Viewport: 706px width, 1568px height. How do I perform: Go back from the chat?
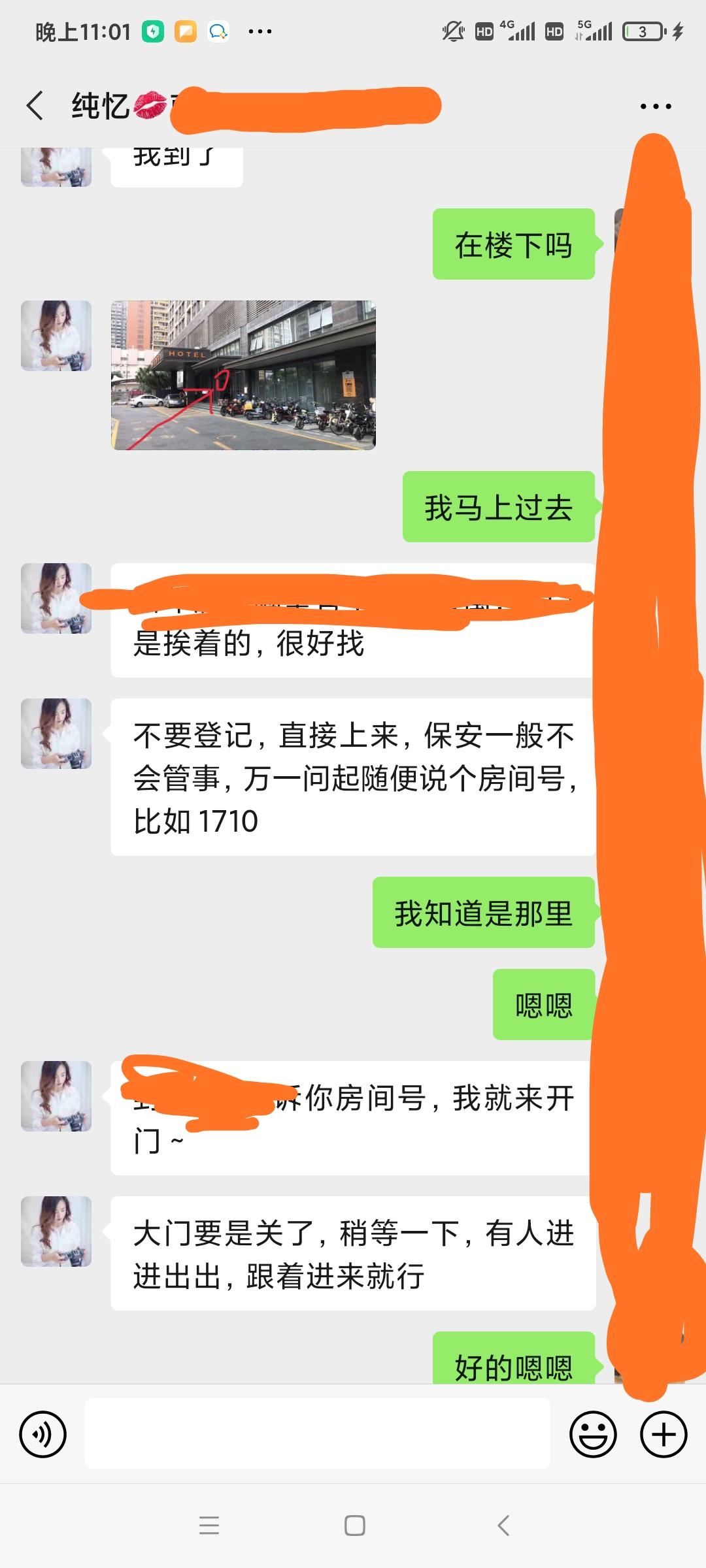tap(35, 106)
